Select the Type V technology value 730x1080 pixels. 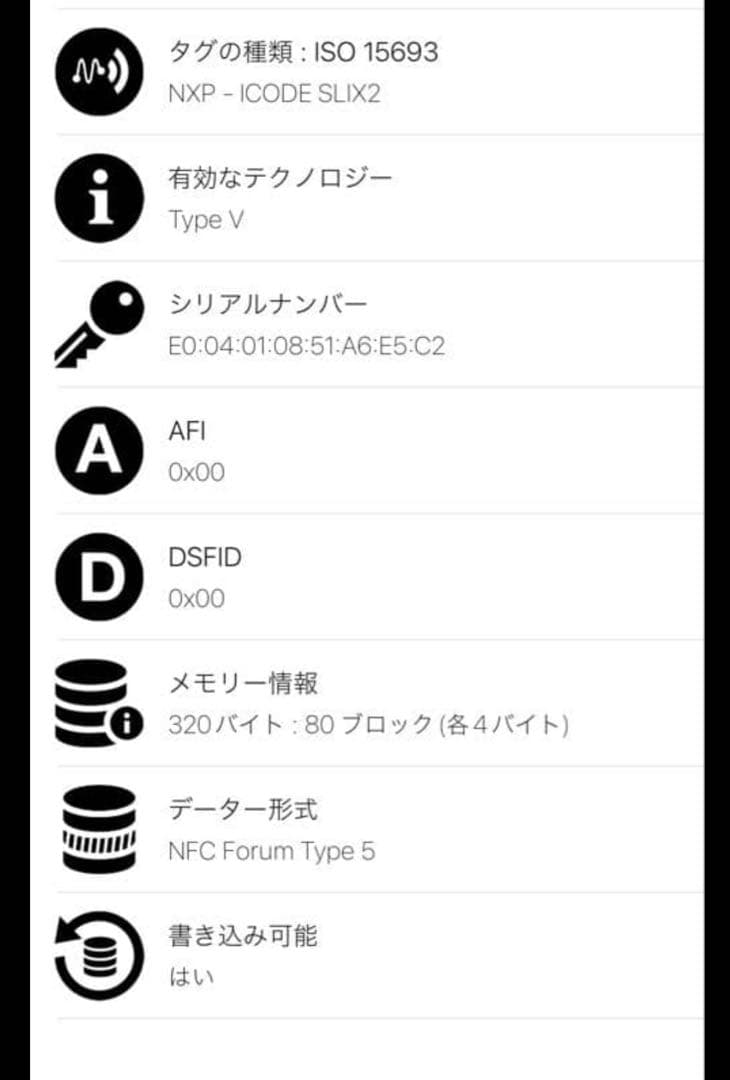click(x=205, y=220)
